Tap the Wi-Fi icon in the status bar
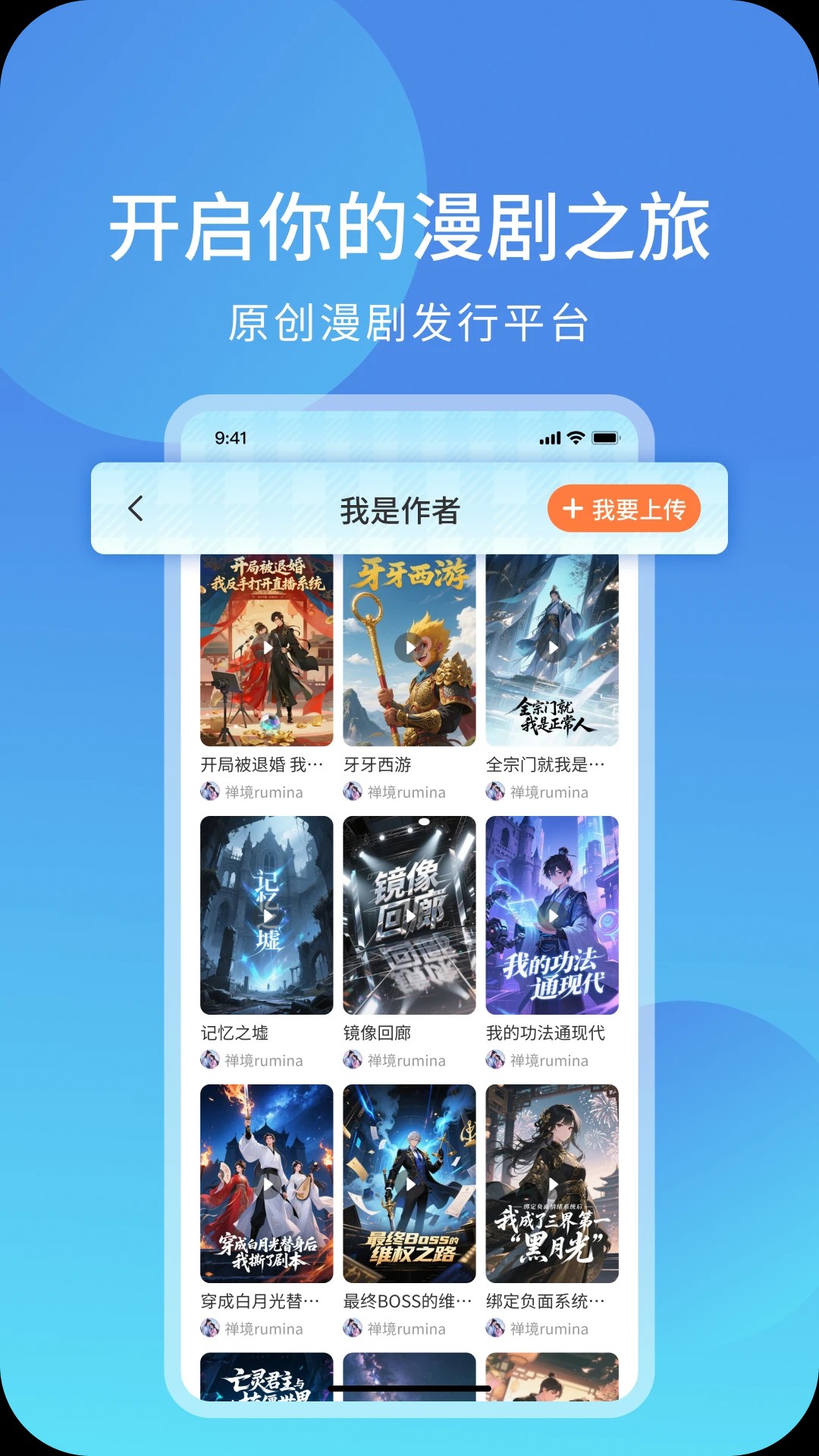This screenshot has width=819, height=1456. [x=574, y=438]
